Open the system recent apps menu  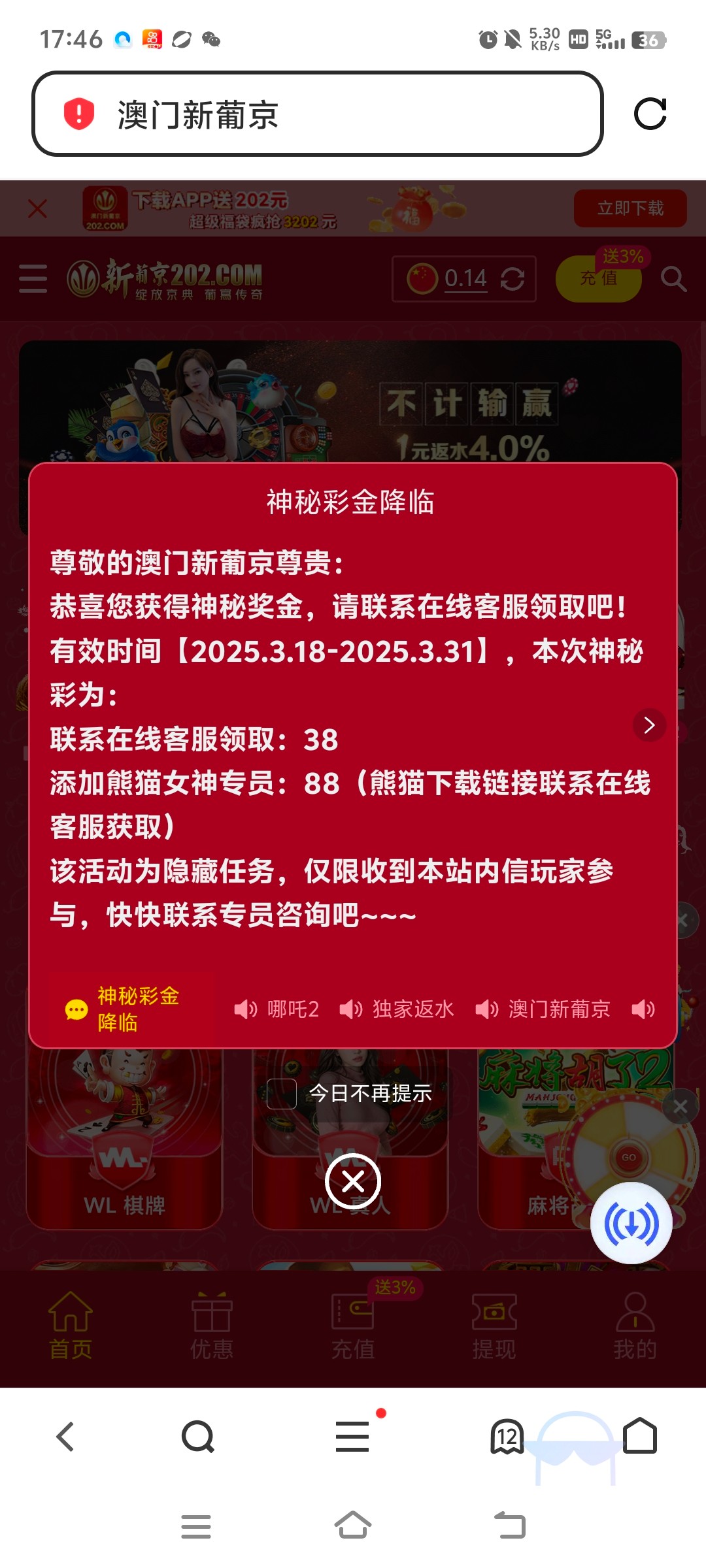196,1526
